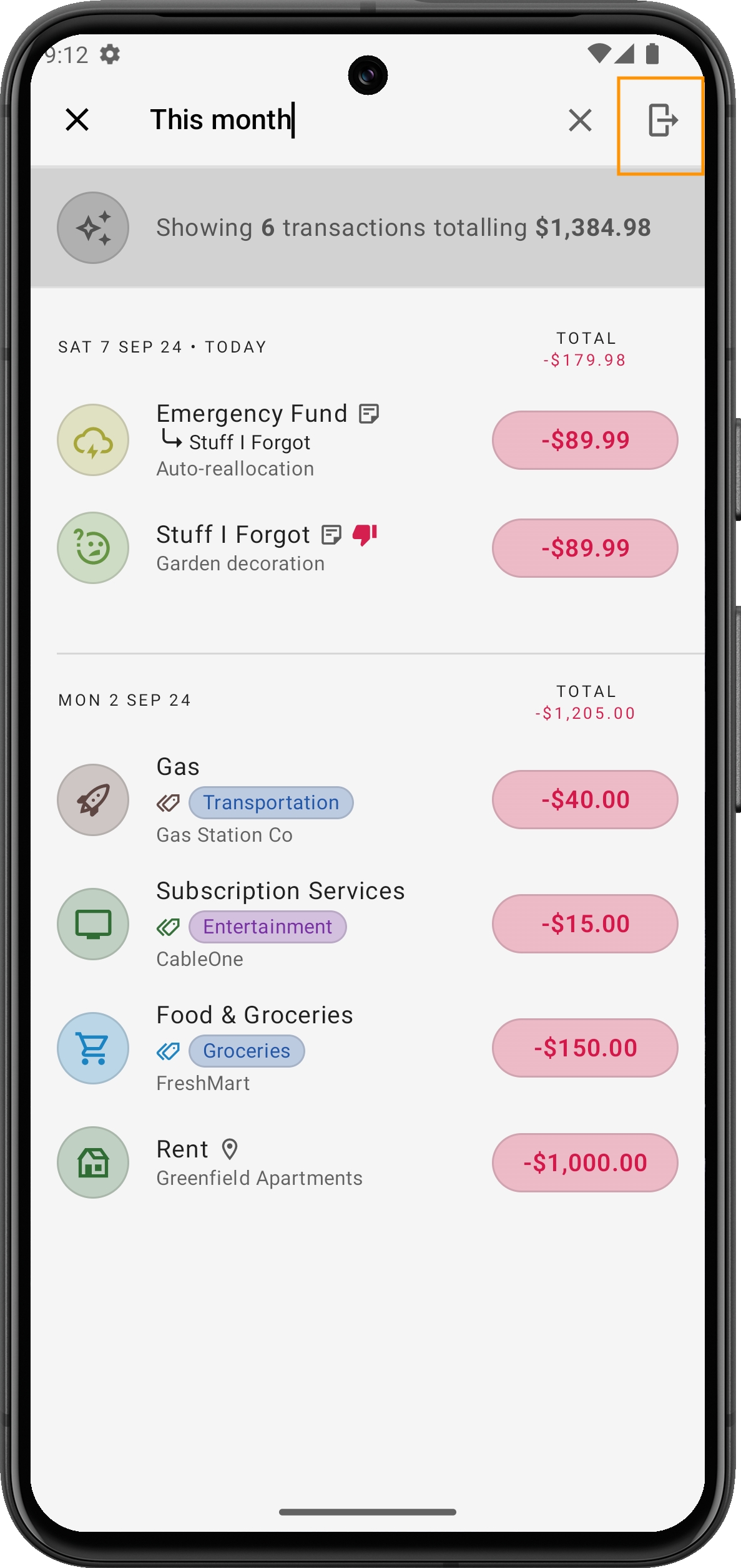This screenshot has width=741, height=1568.
Task: Select the Groceries tag chip
Action: pyautogui.click(x=247, y=1051)
